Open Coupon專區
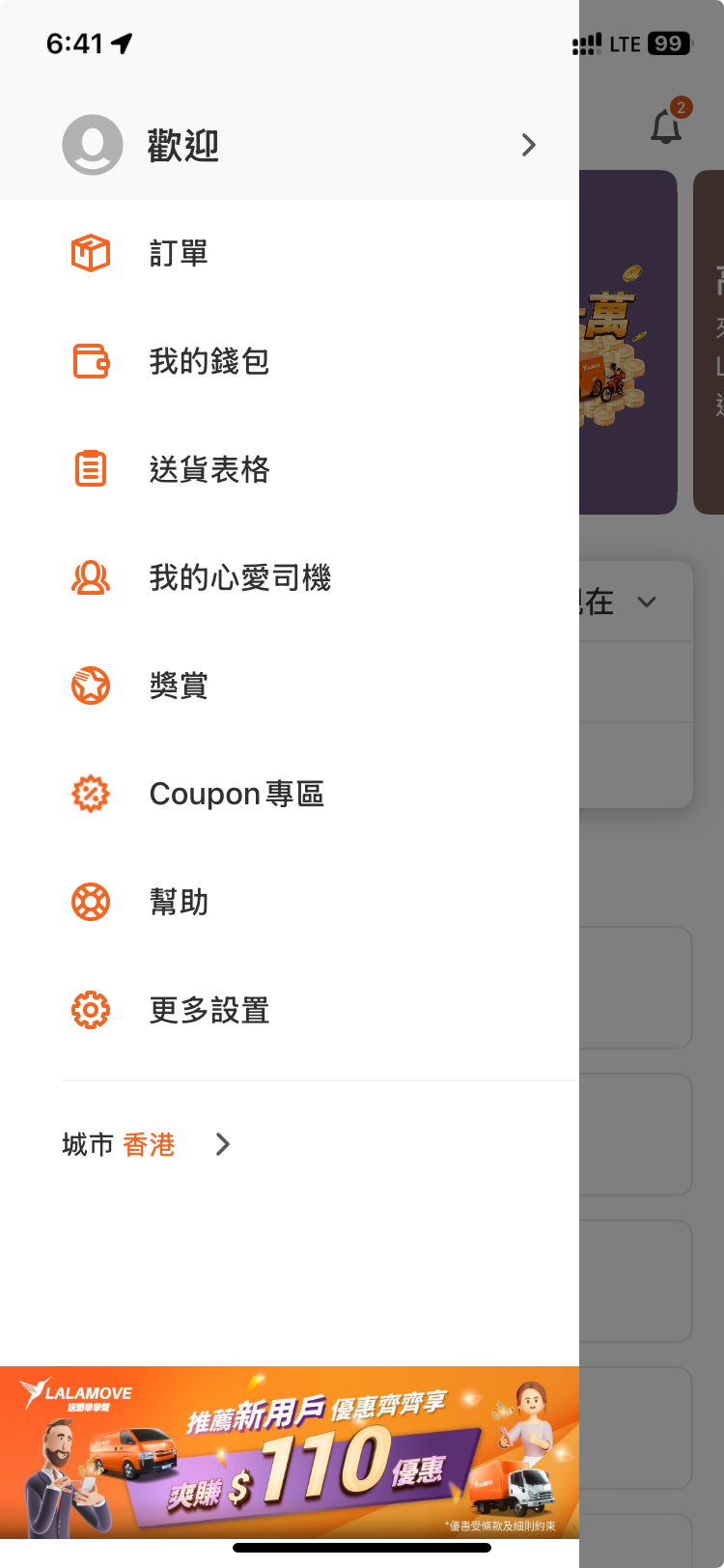Image resolution: width=724 pixels, height=1568 pixels. [x=236, y=795]
